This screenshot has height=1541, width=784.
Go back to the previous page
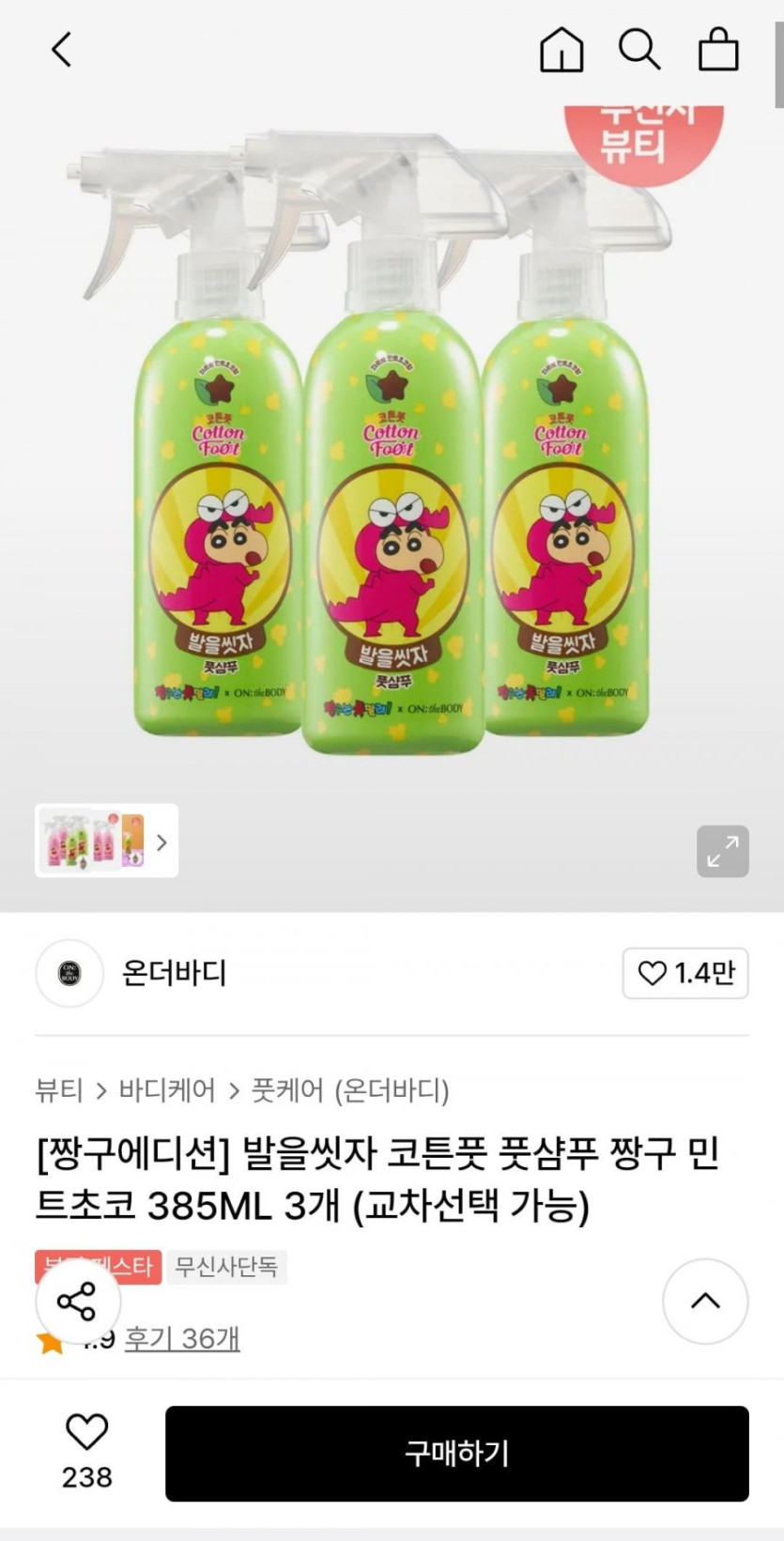click(62, 49)
